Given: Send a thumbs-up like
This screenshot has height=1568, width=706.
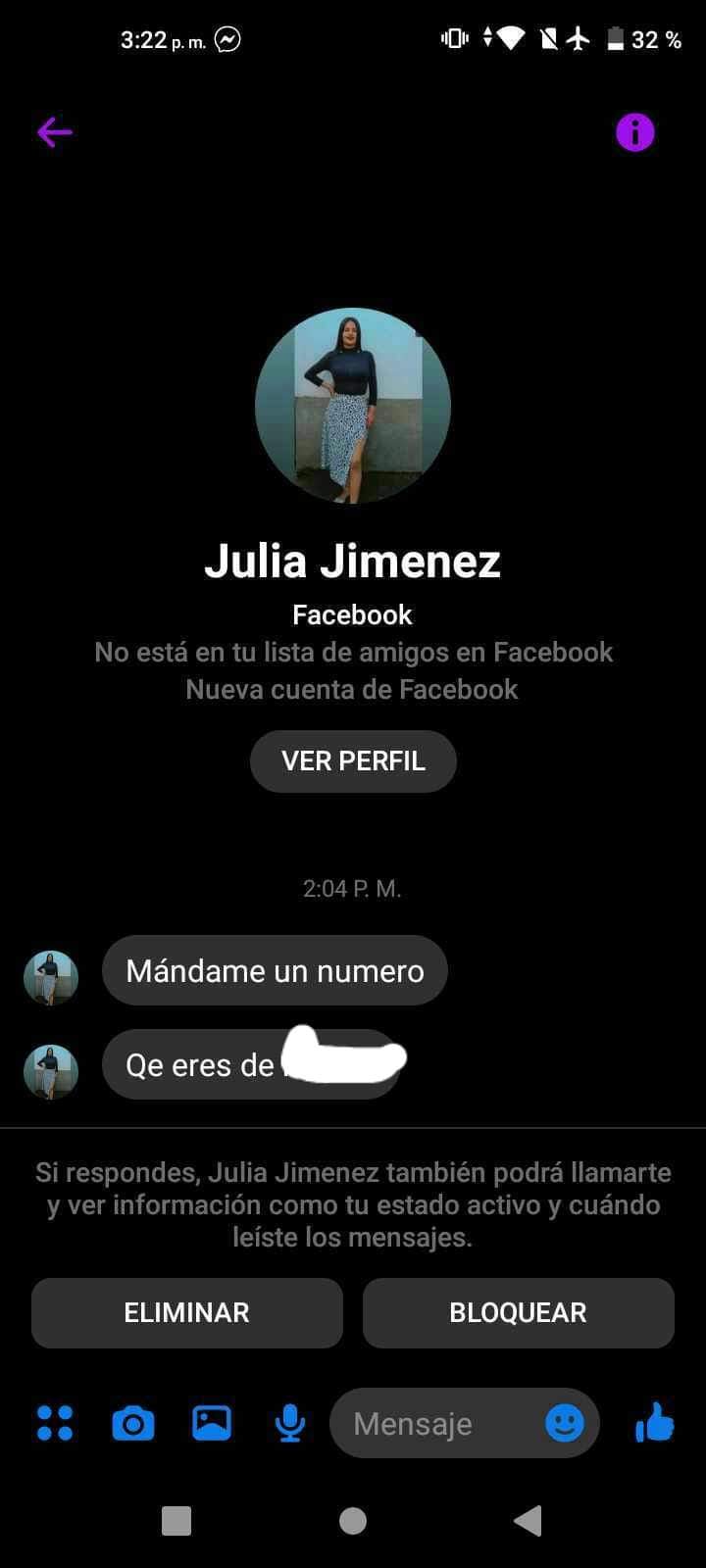Looking at the screenshot, I should 654,1423.
